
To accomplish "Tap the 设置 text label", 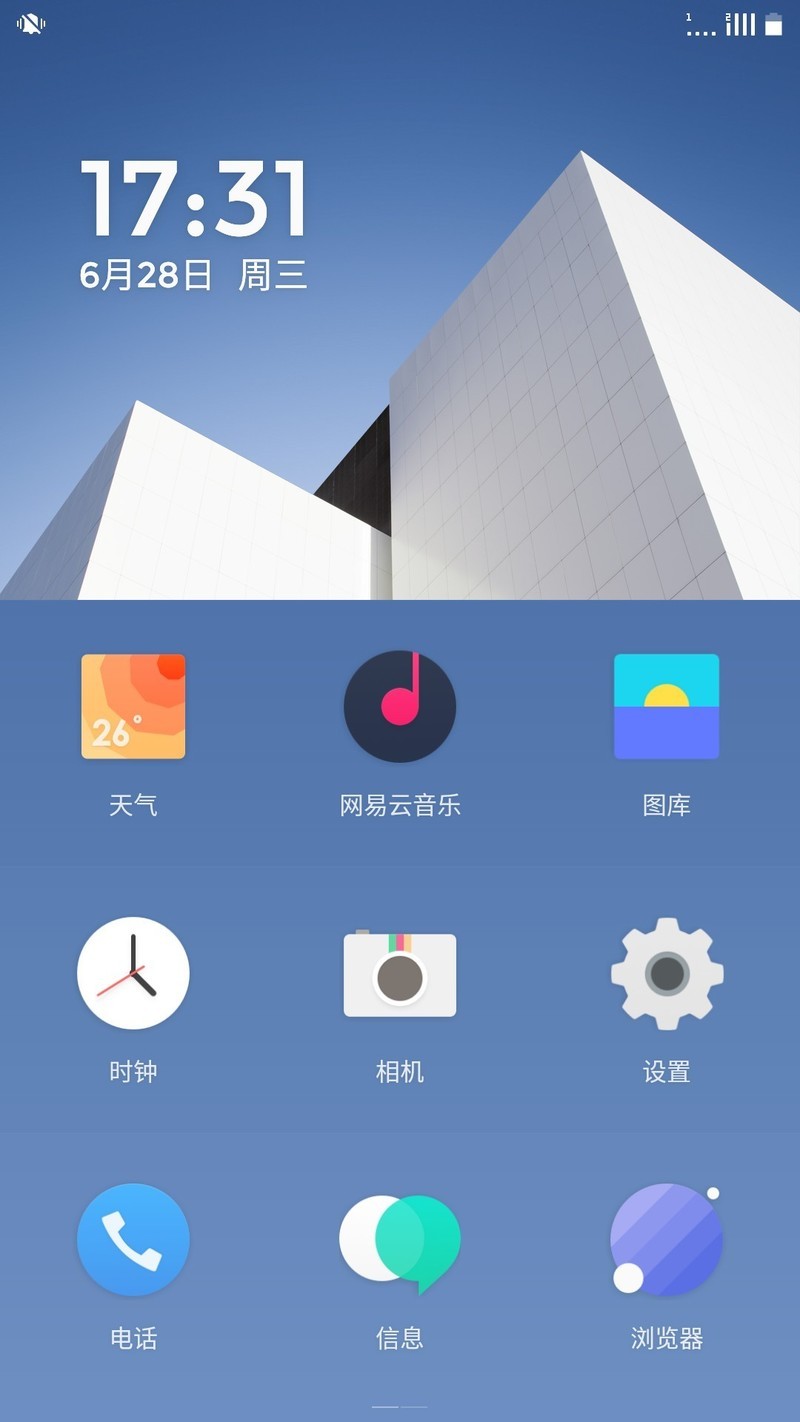I will 666,1071.
